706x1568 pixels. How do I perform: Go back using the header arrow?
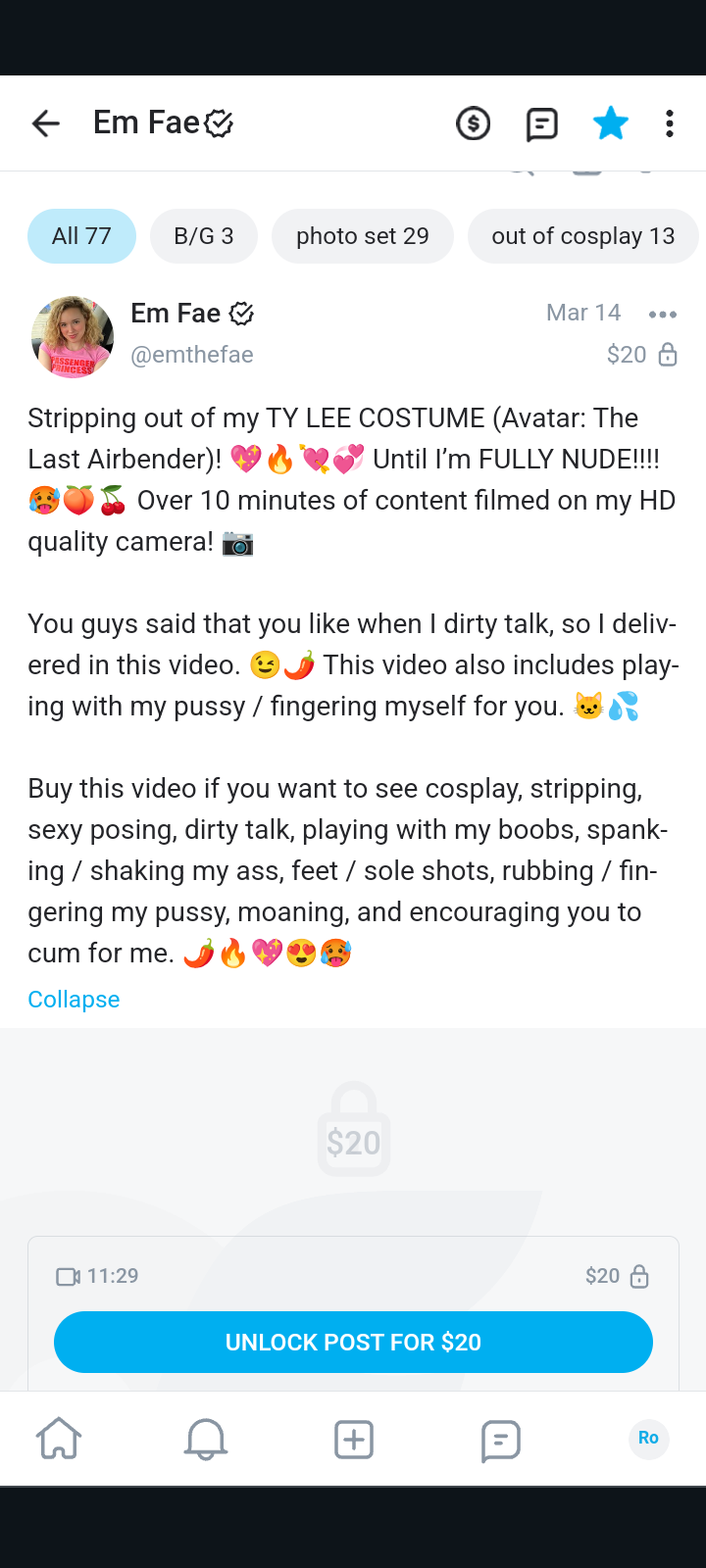coord(46,123)
